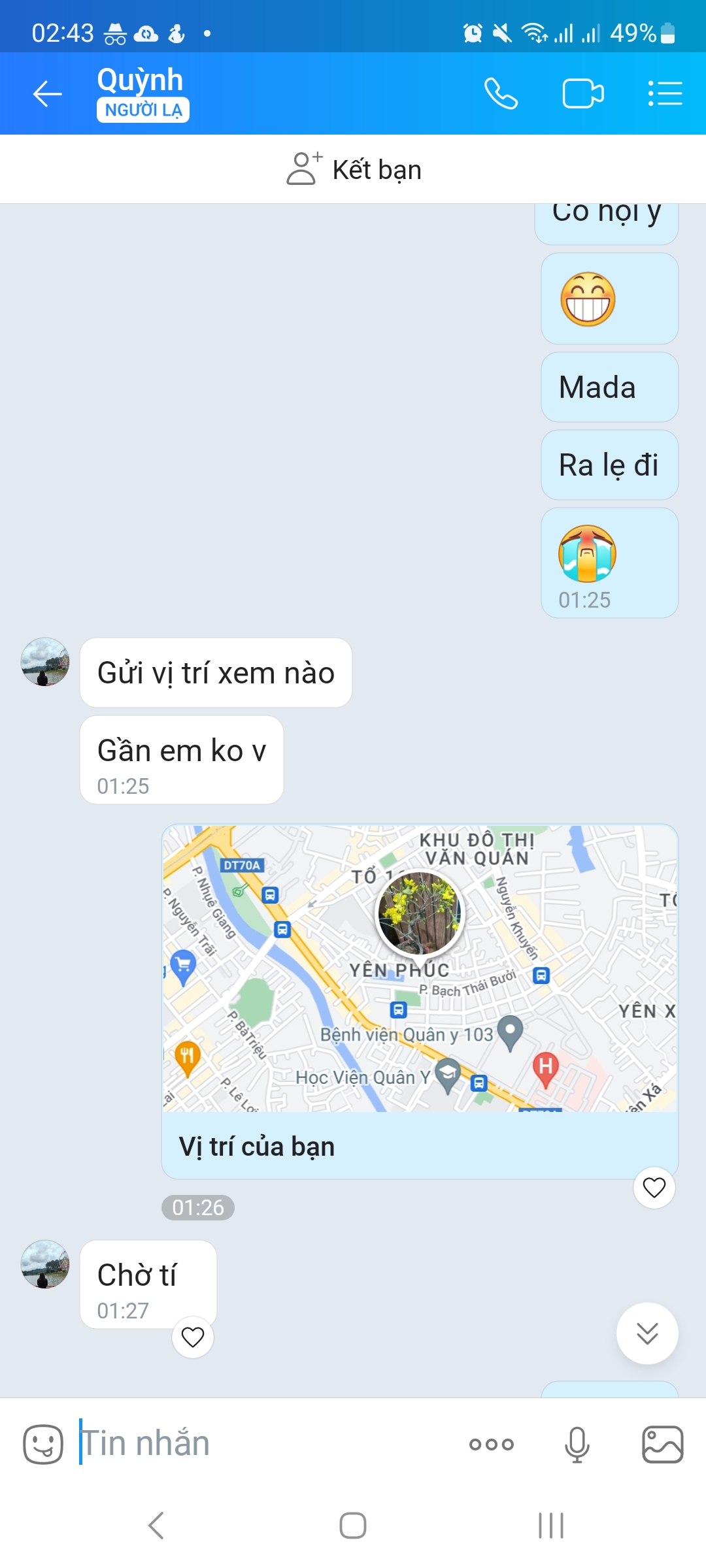Screen dimensions: 706x1568
Task: Start a voice call with Quỳnh
Action: [x=501, y=94]
